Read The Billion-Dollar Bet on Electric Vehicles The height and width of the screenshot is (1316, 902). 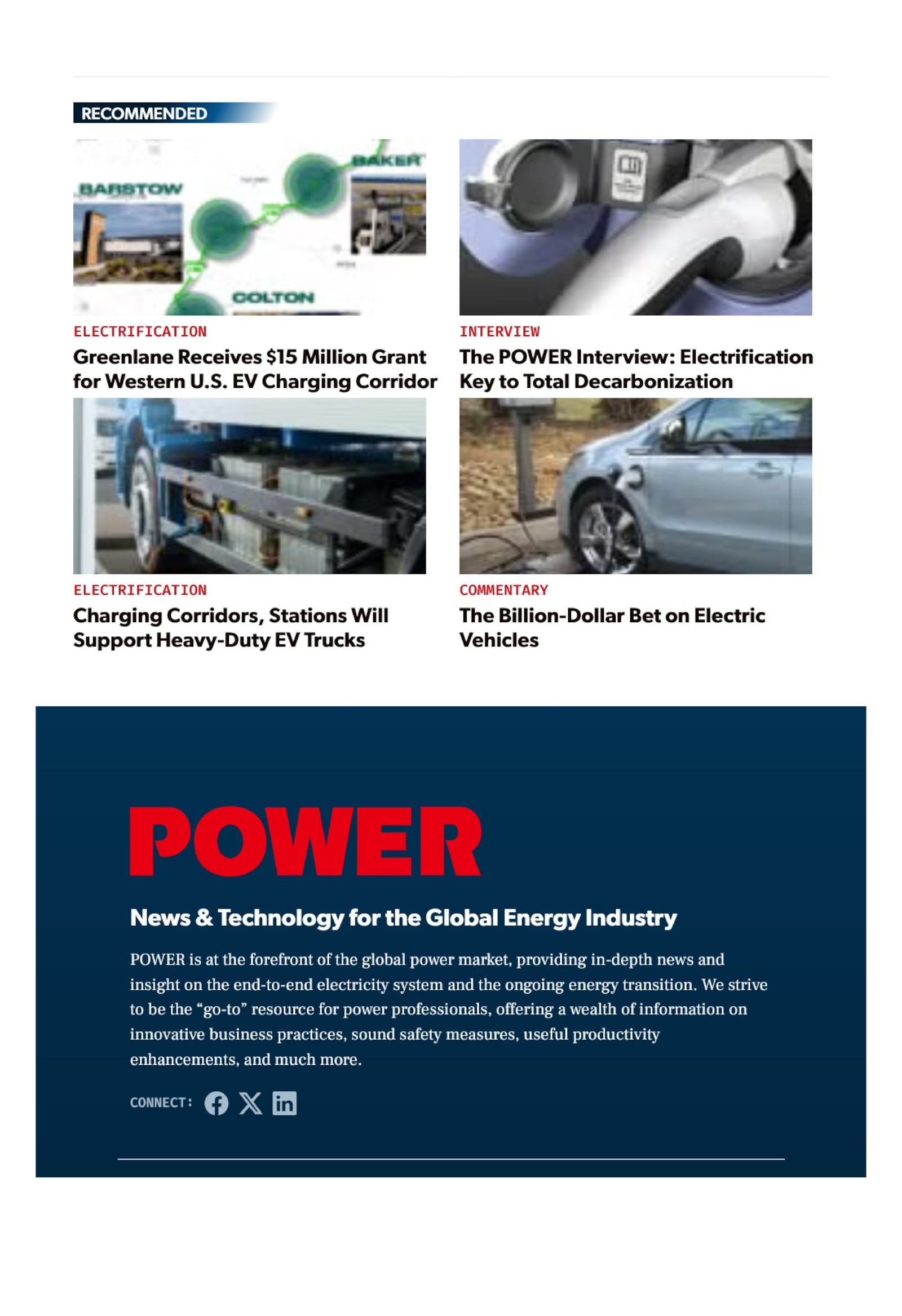pyautogui.click(x=611, y=627)
